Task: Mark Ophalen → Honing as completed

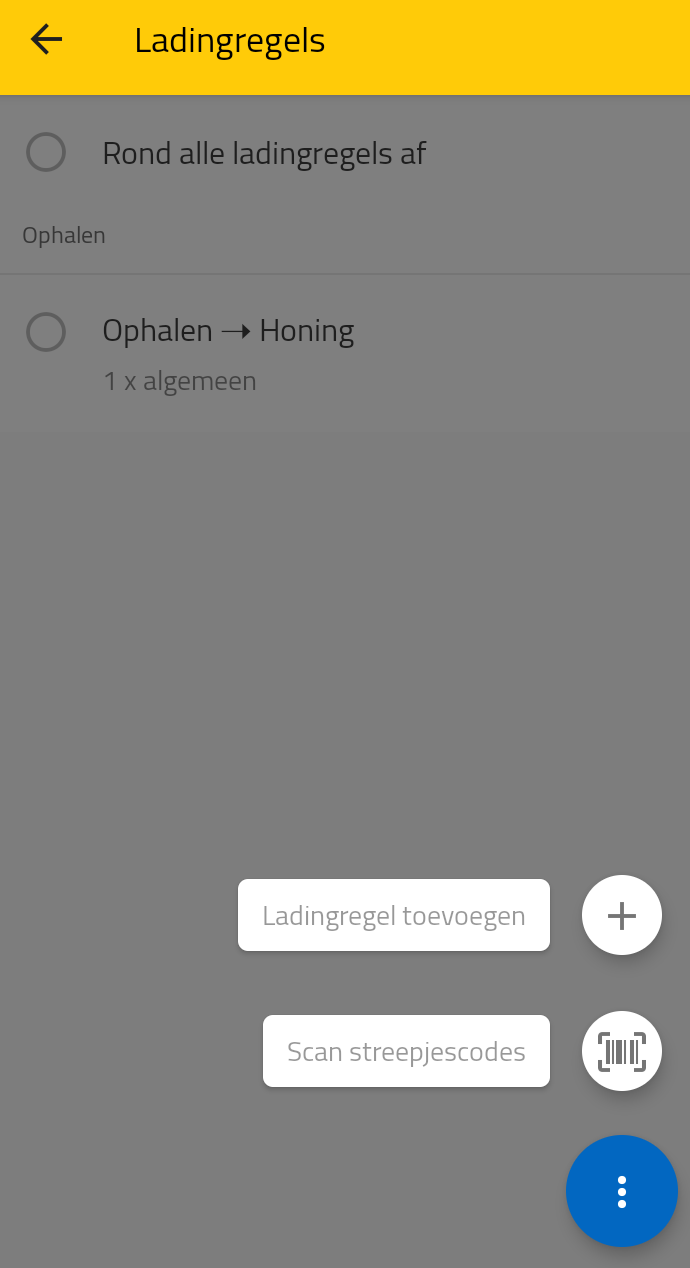Action: click(x=46, y=332)
